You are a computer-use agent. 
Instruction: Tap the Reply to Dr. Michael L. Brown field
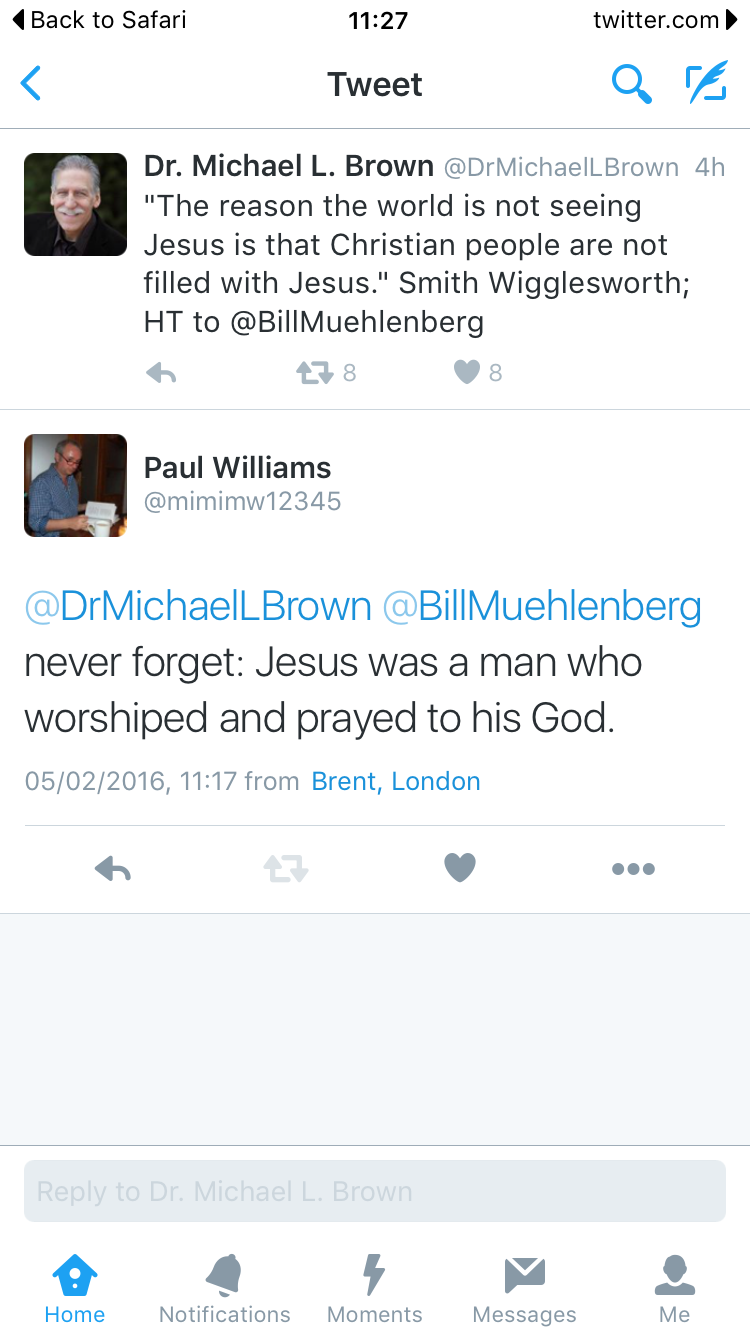point(374,1191)
